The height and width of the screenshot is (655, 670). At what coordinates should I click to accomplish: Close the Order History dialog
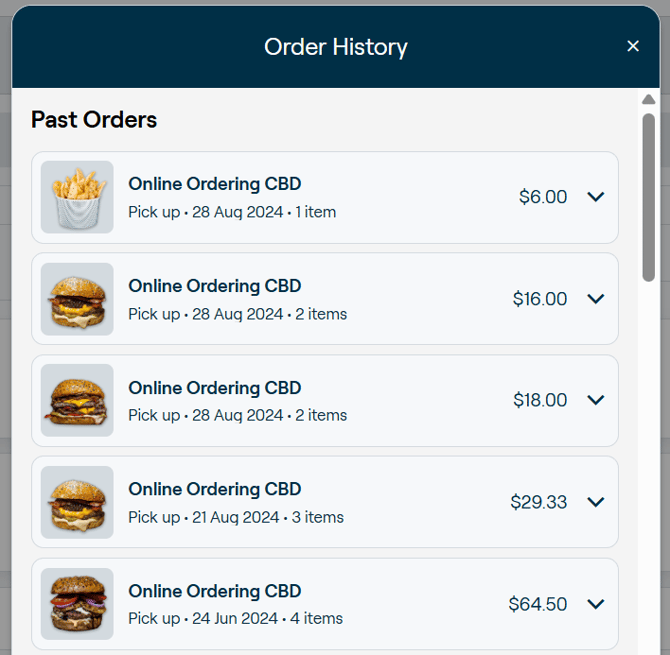[x=633, y=46]
